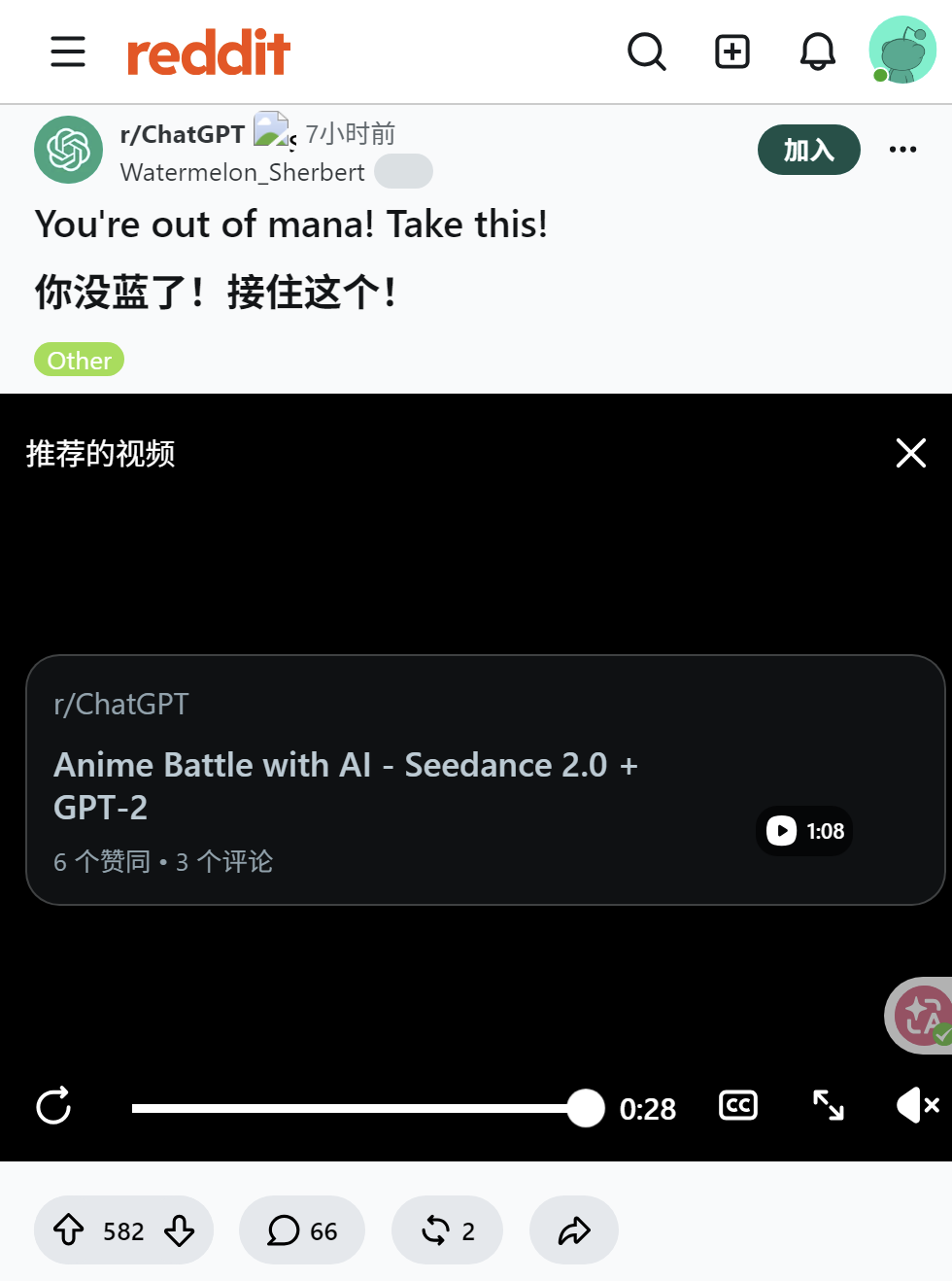Close the recommended videos overlay
Viewport: 952px width, 1281px height.
point(911,453)
